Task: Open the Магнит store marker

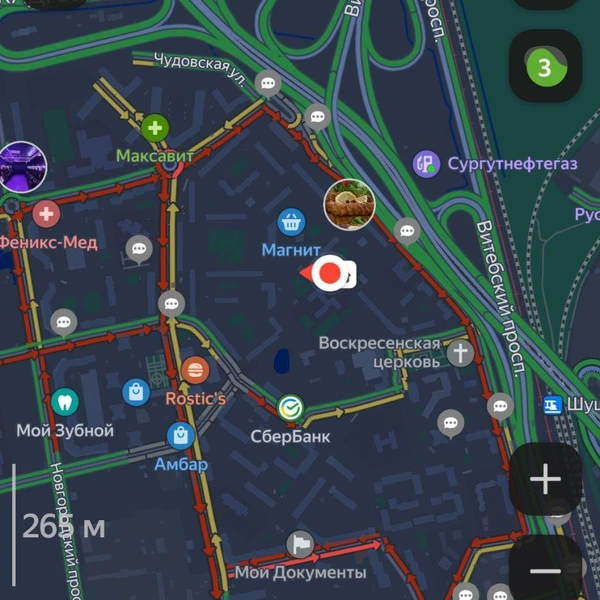Action: [291, 222]
